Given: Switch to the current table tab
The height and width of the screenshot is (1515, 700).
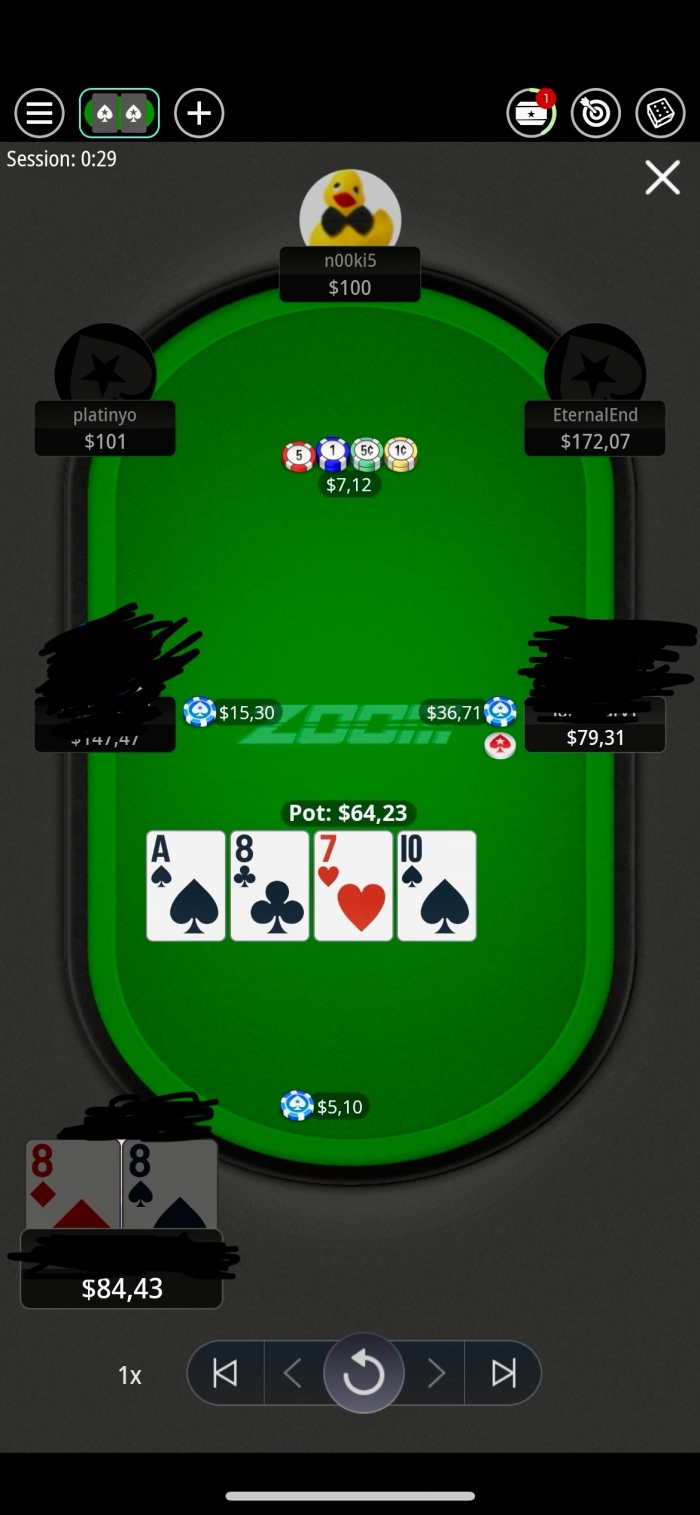Looking at the screenshot, I should [x=119, y=113].
